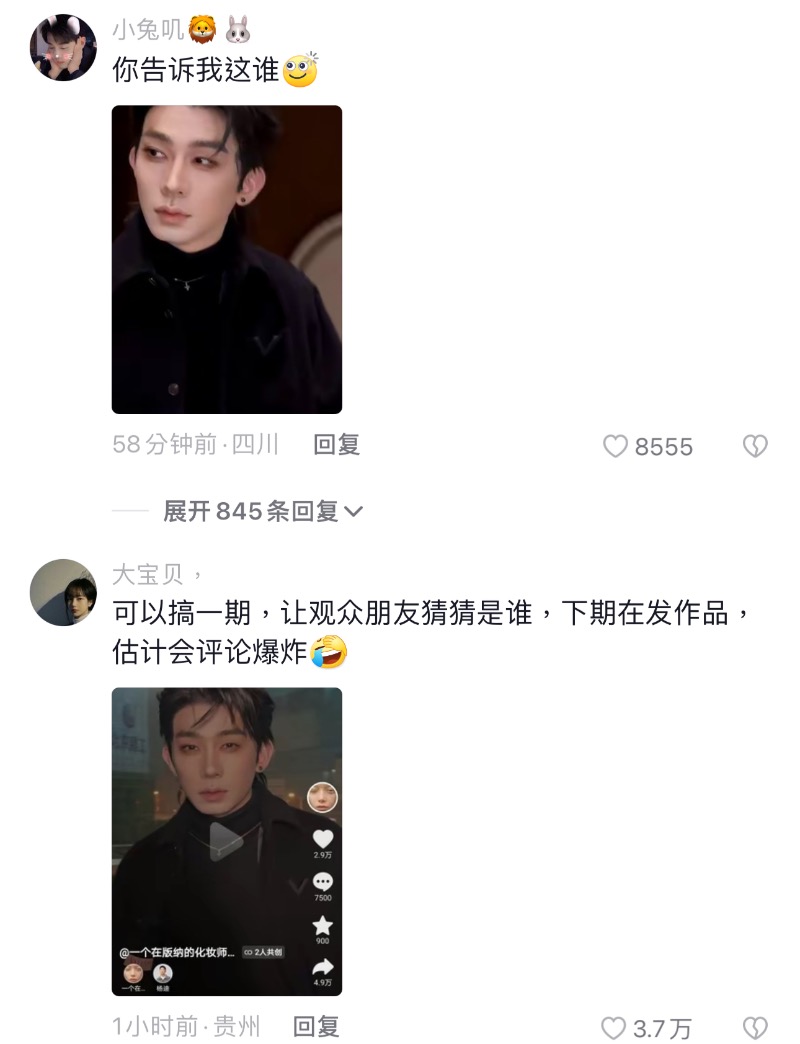Reply to 小兔叽's comment

click(336, 445)
